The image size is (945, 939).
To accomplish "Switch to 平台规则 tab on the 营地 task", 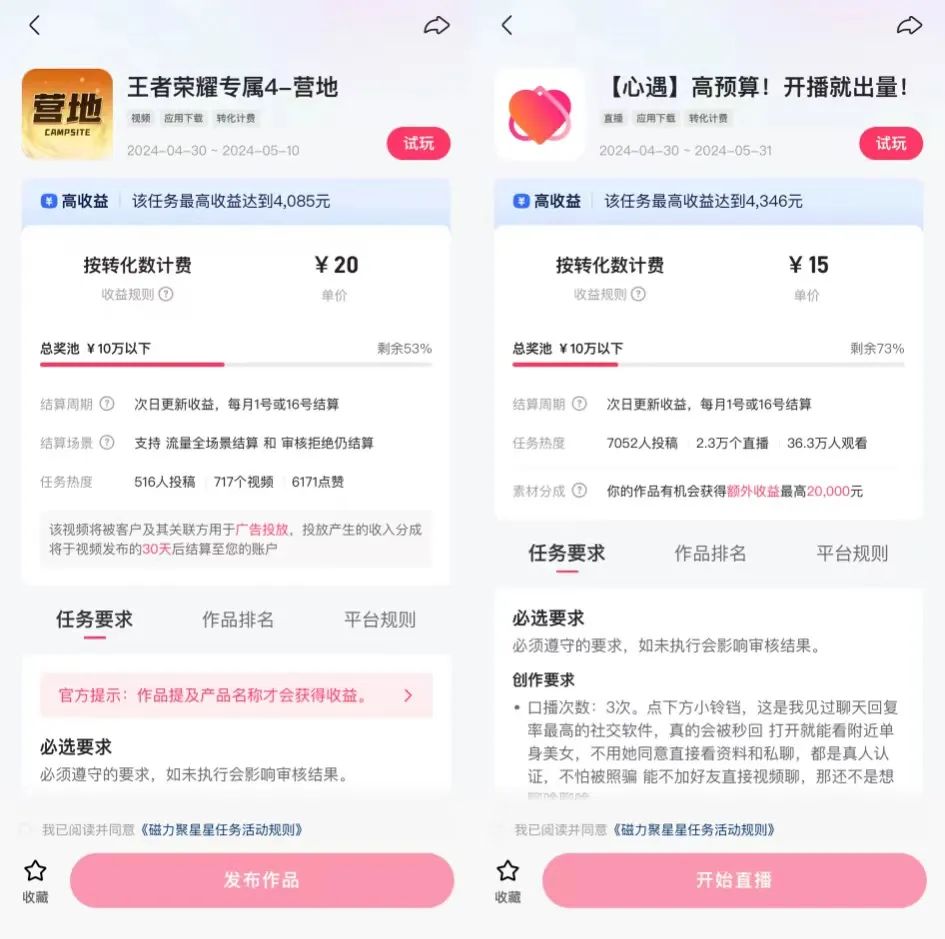I will (x=380, y=619).
